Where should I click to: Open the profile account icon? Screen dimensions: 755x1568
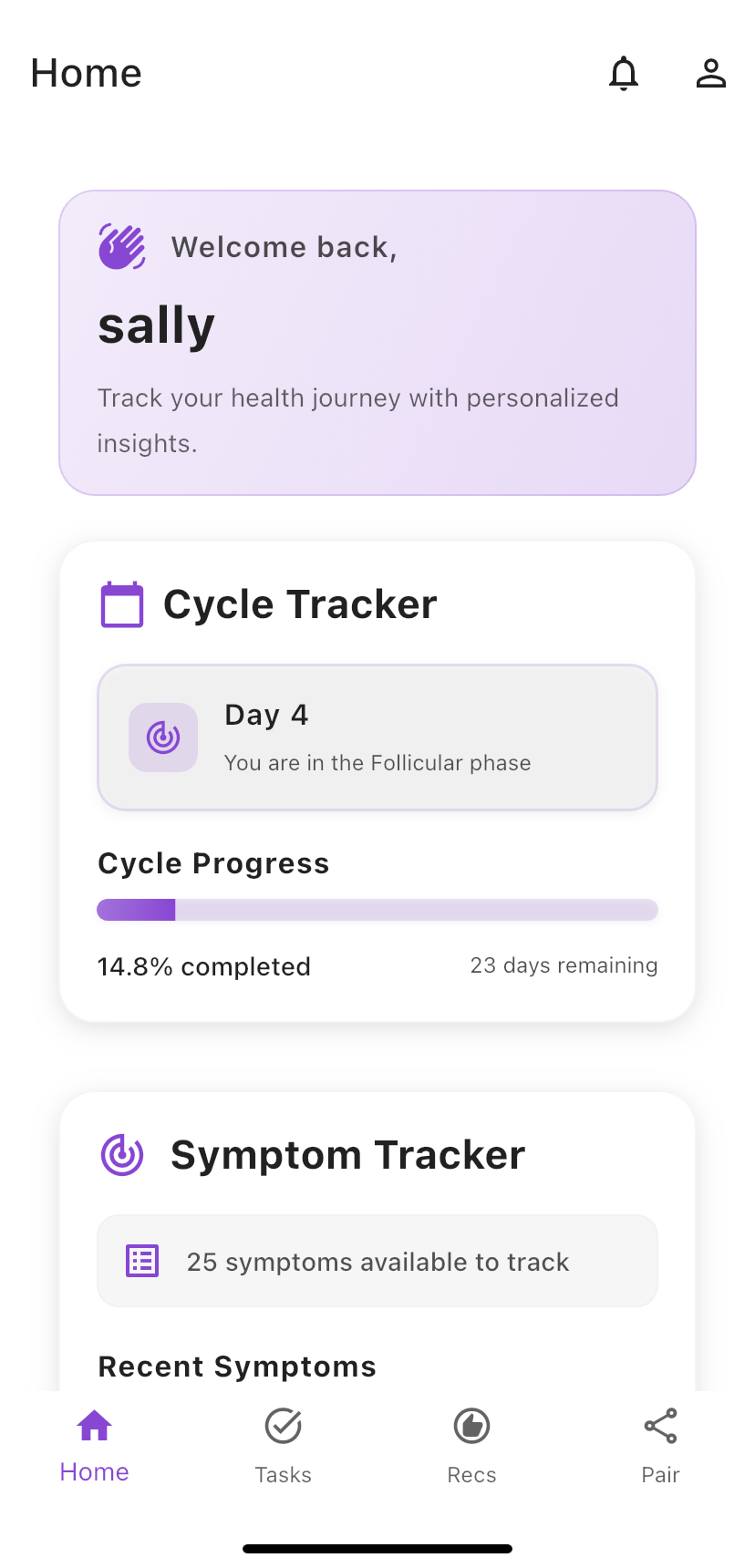point(710,74)
